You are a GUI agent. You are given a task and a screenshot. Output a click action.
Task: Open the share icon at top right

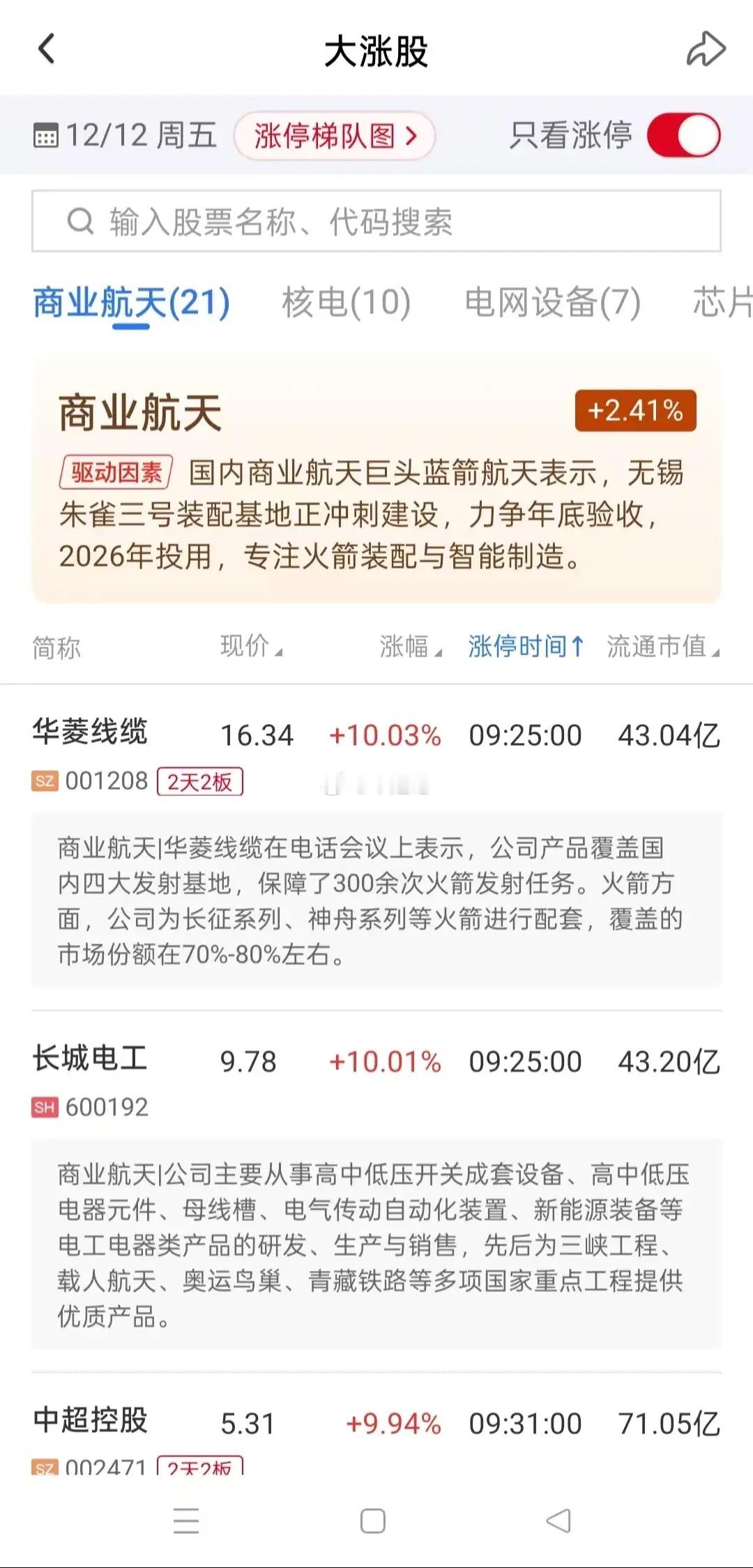[706, 49]
